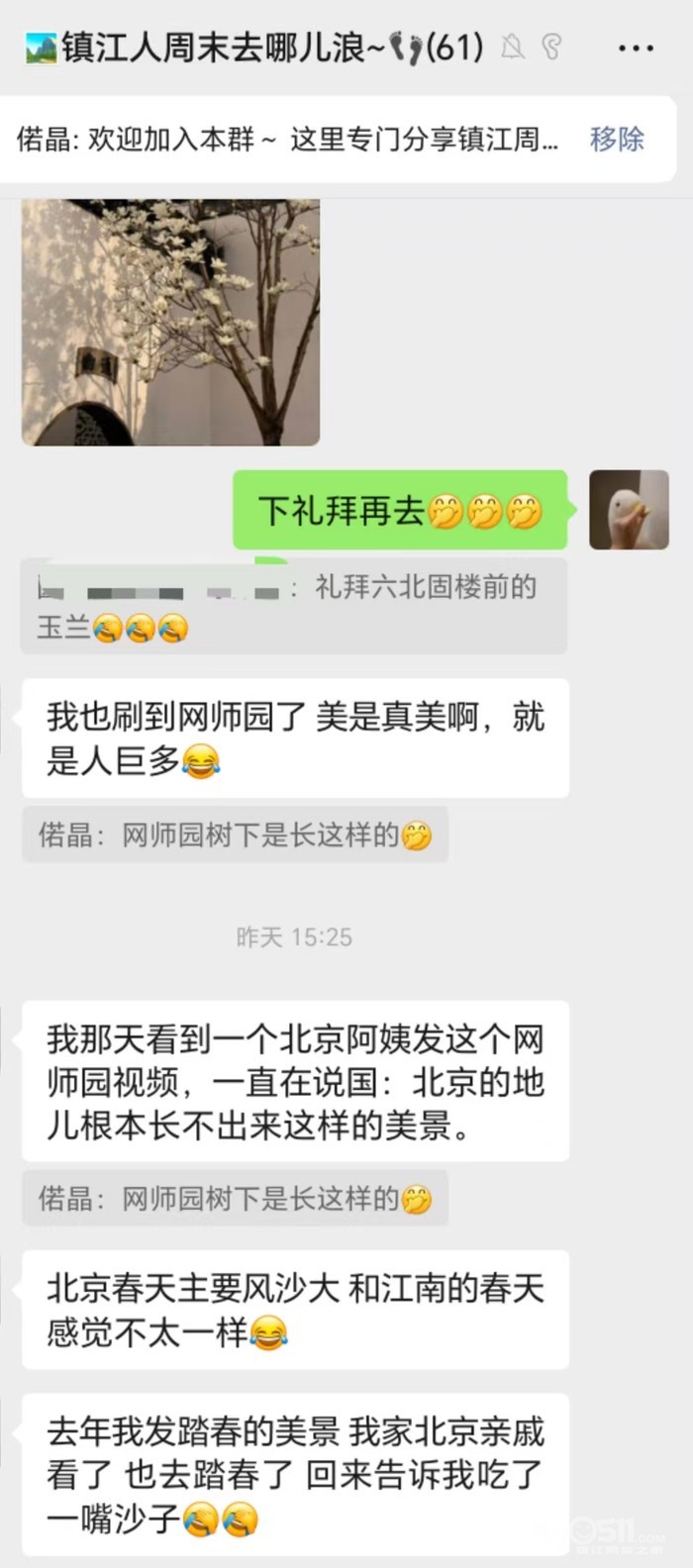Screen dimensions: 693x1568
Task: Open the pinned group announcement banner
Action: (287, 139)
